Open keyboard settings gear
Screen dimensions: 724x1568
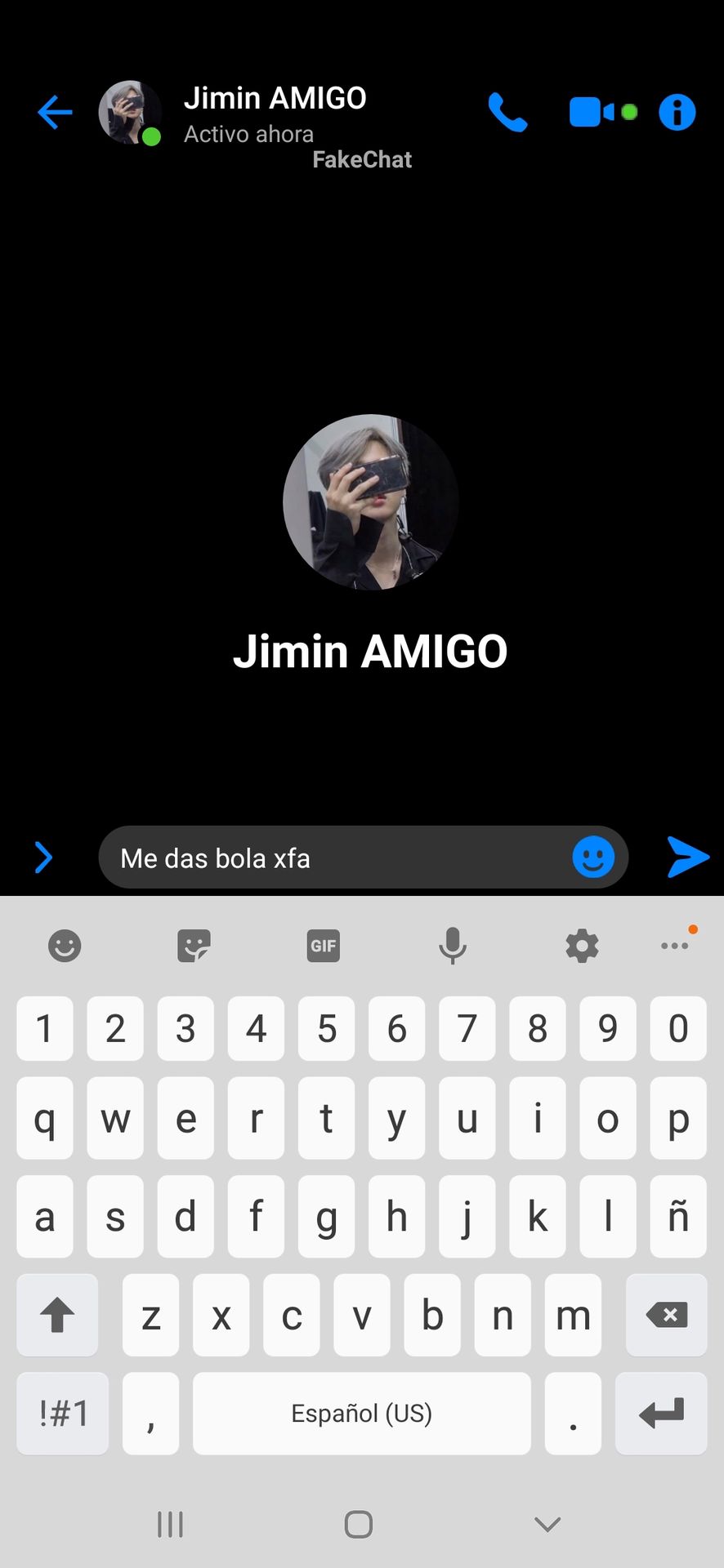(582, 946)
